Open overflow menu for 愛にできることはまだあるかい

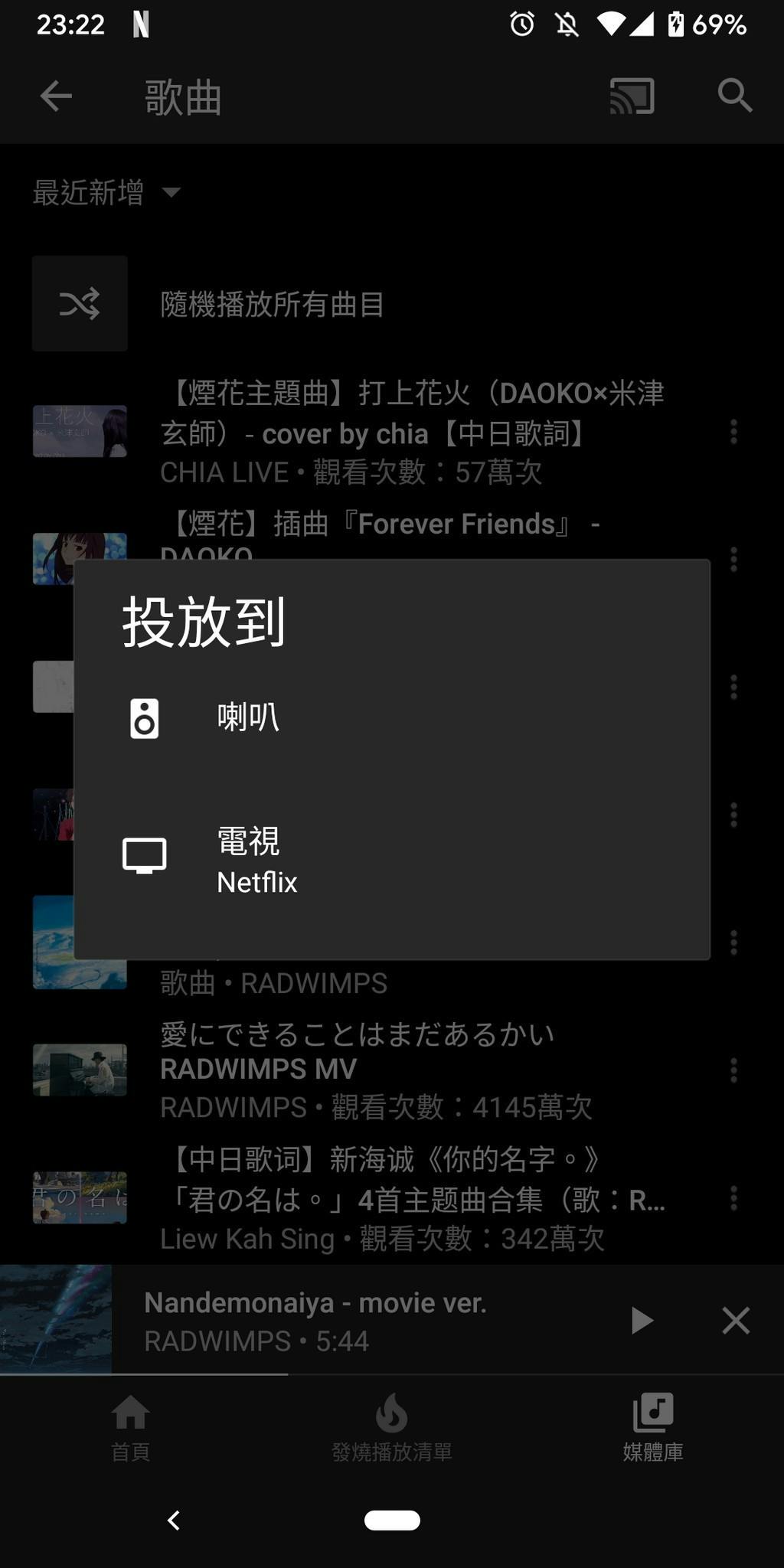pyautogui.click(x=733, y=1070)
